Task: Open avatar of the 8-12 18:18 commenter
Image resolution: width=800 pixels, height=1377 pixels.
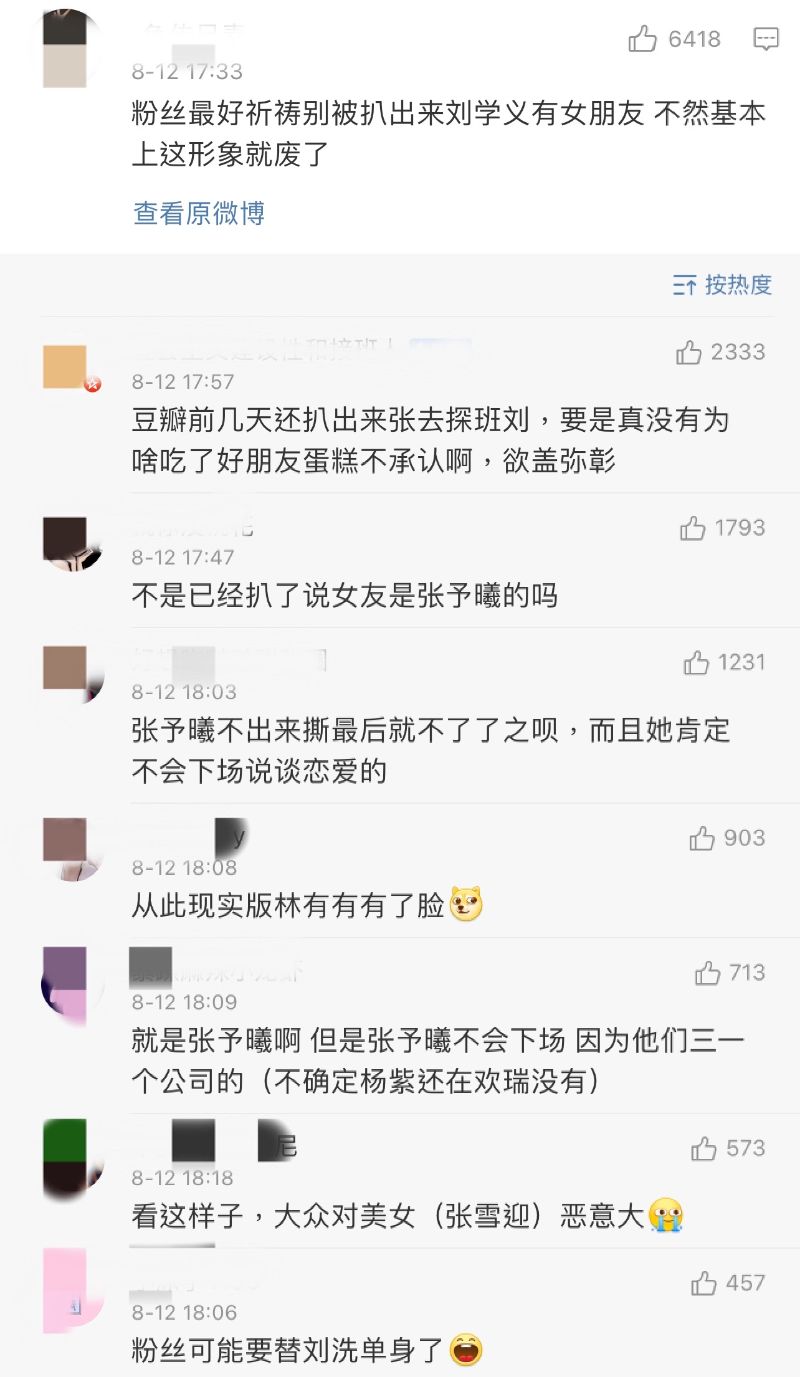Action: [x=72, y=1160]
